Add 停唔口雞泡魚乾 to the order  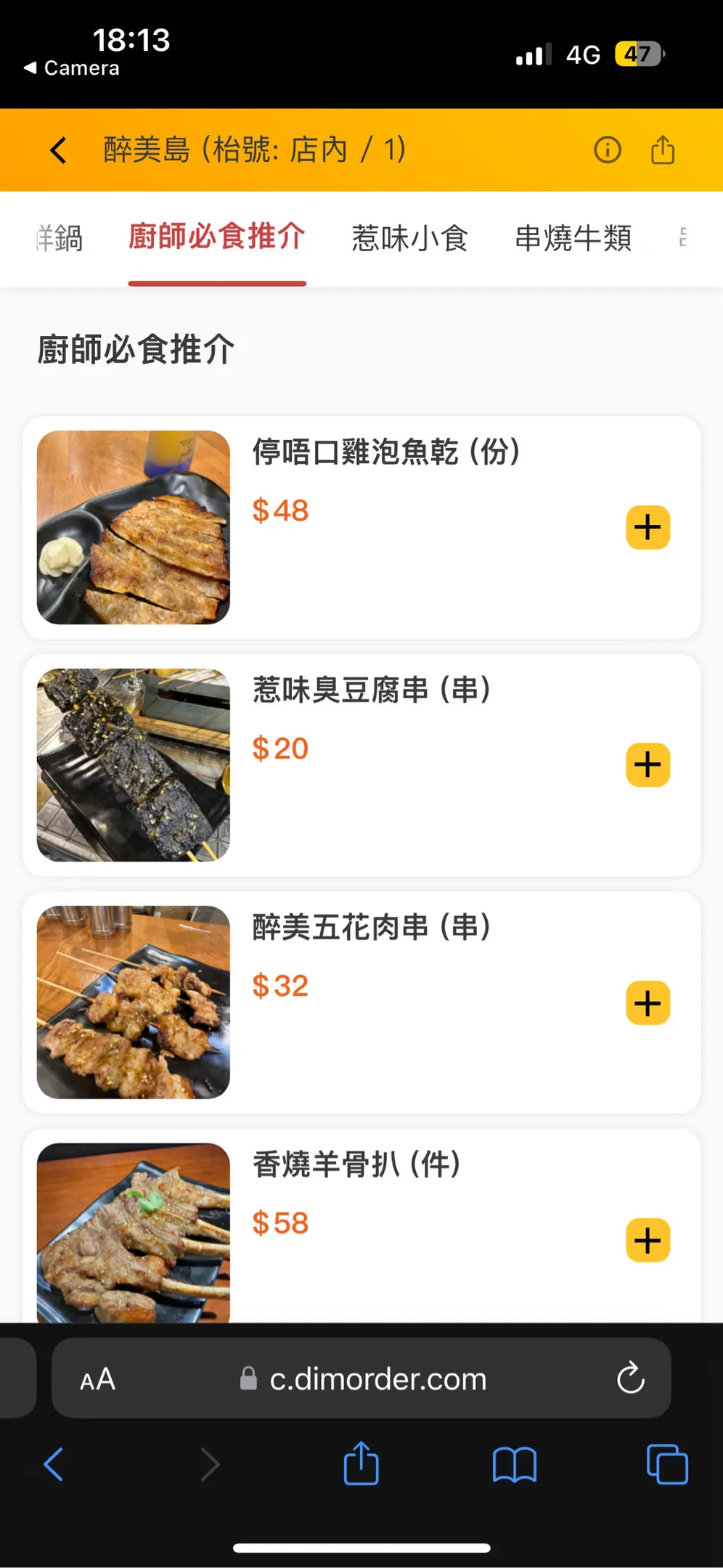tap(648, 528)
